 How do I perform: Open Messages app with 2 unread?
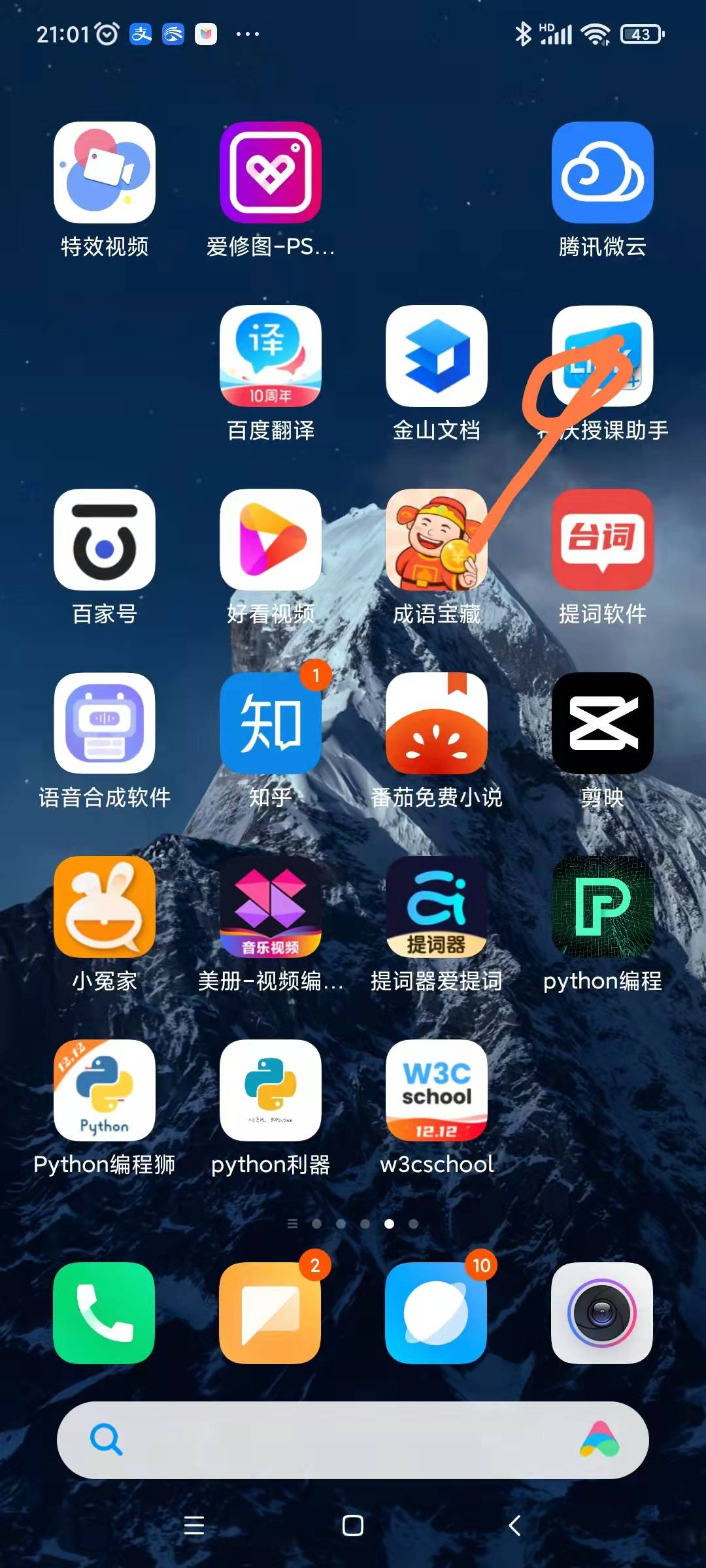(271, 1313)
